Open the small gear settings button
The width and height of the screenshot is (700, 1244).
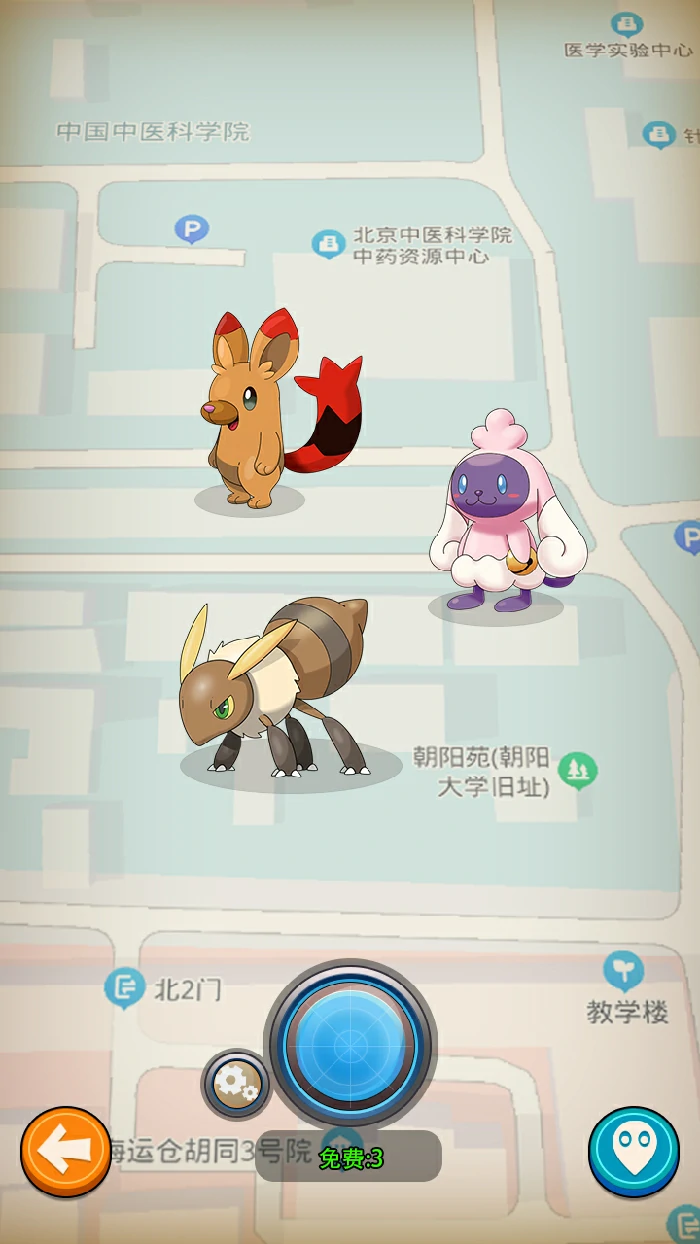click(x=238, y=1083)
